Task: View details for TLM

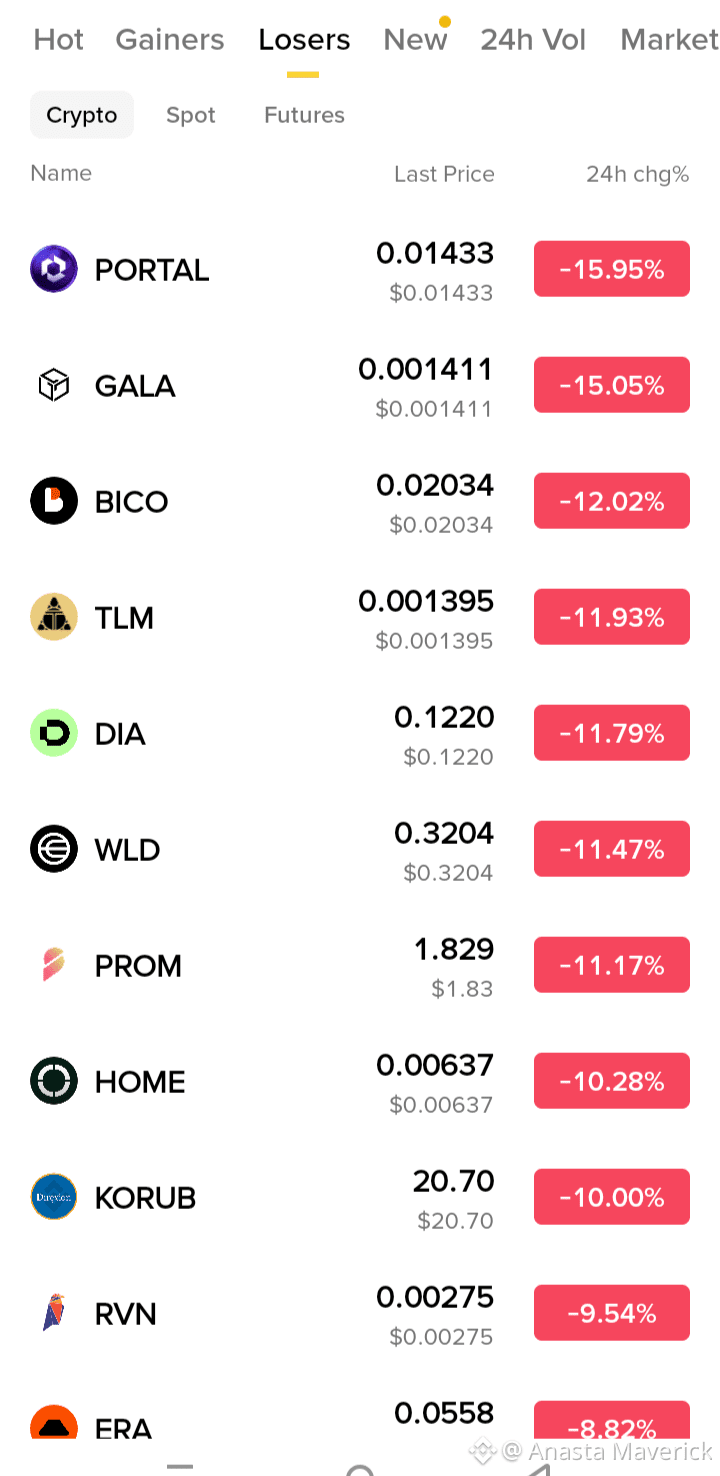Action: 360,618
